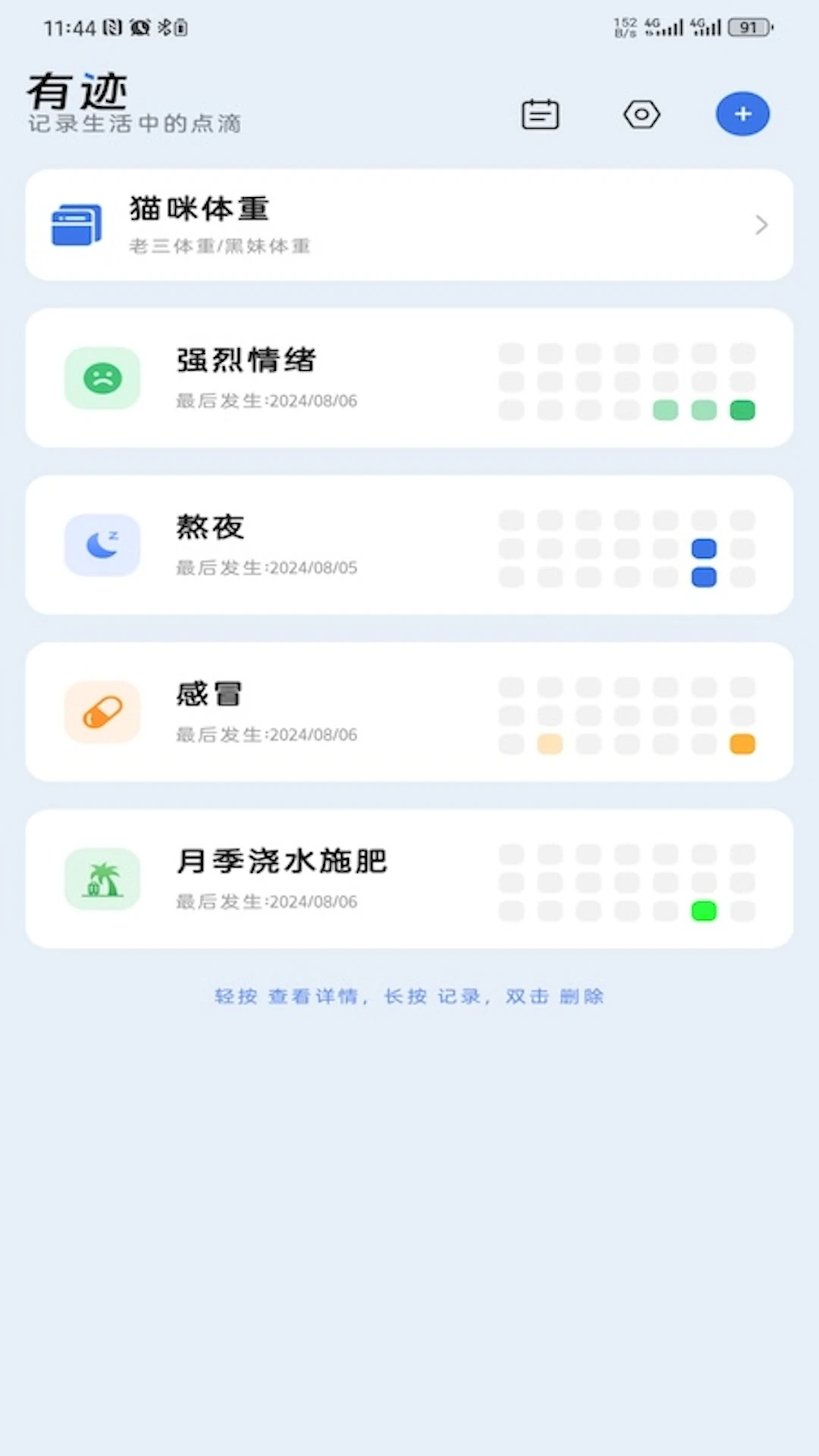The image size is (819, 1456).
Task: Select the 感冒 pill icon
Action: tap(102, 711)
